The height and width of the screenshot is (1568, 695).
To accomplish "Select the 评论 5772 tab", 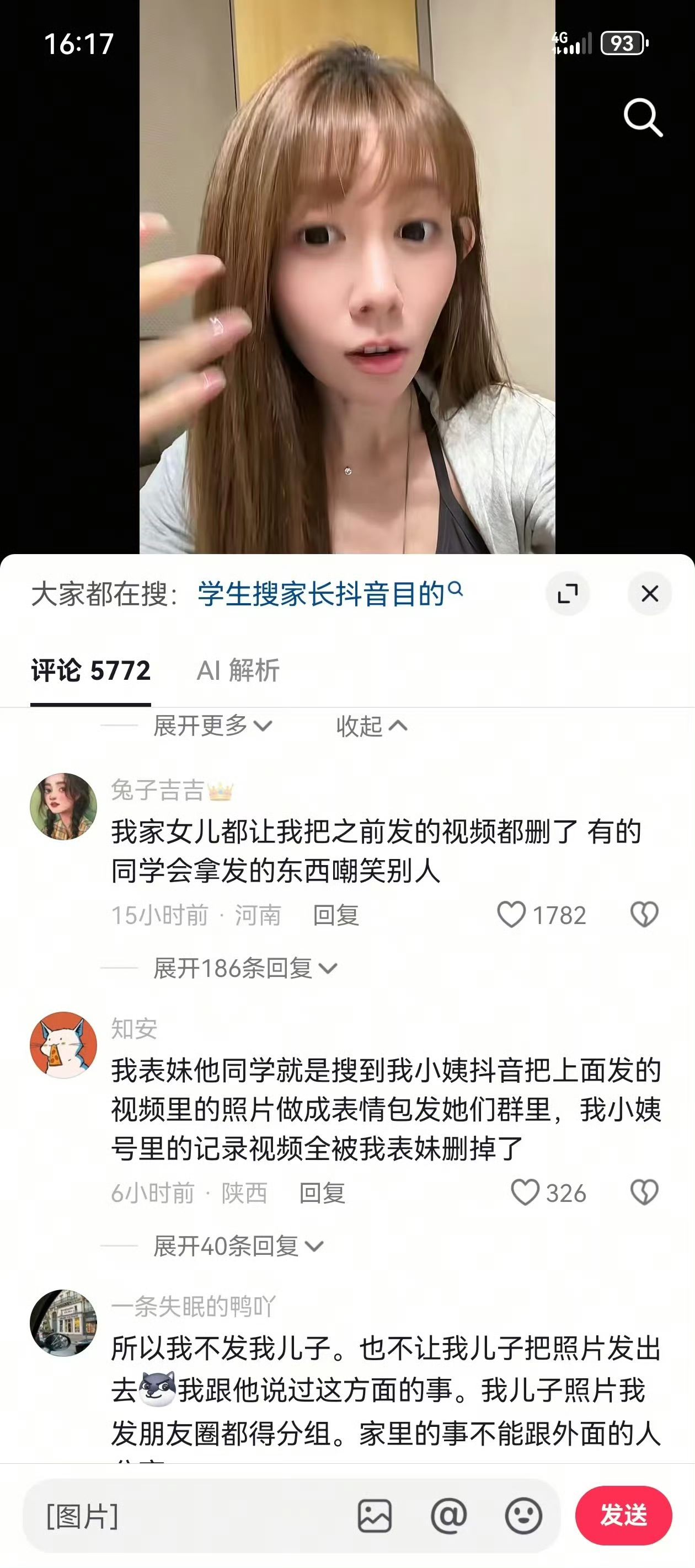I will pos(91,670).
